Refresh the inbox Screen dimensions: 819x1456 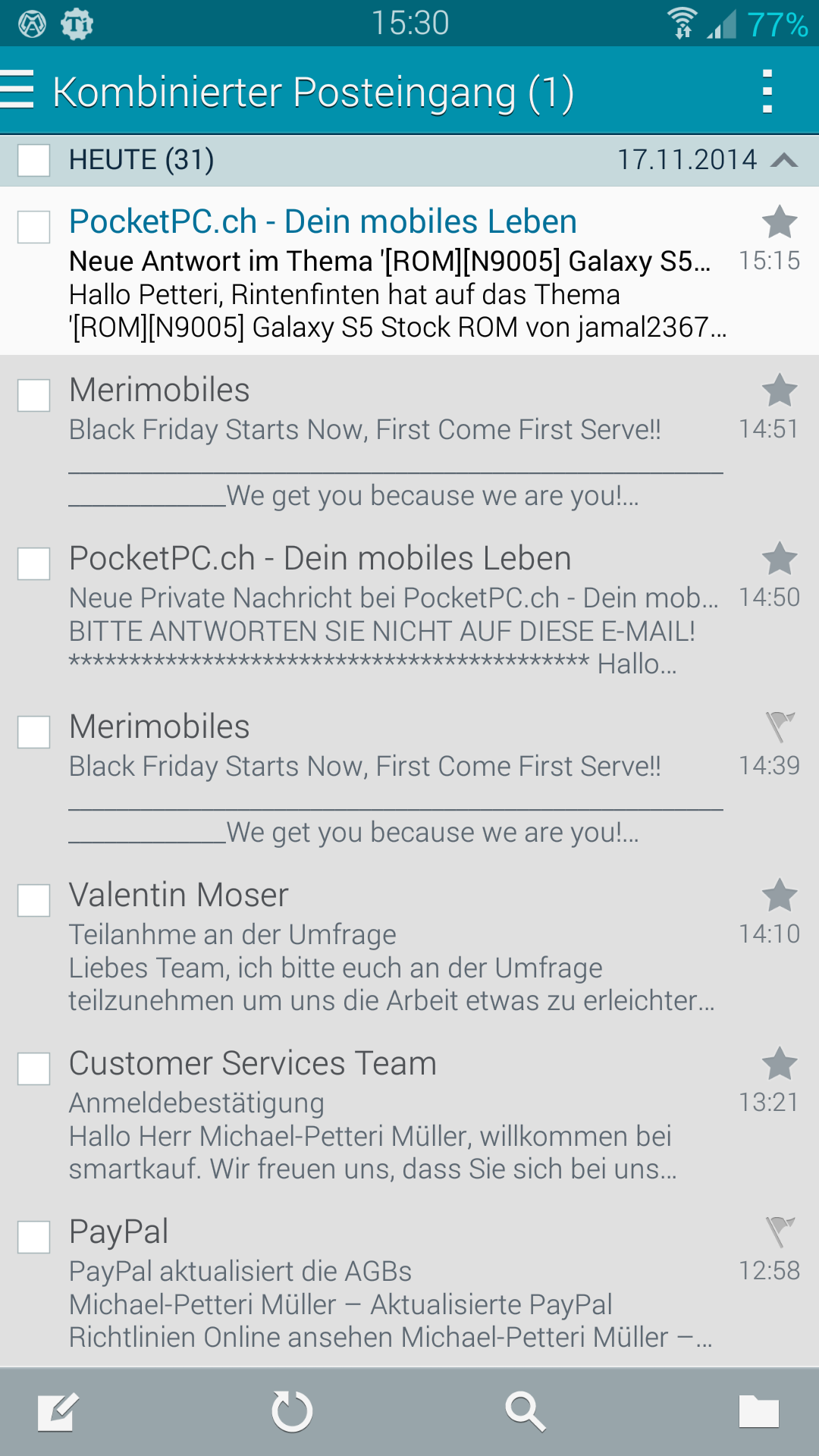293,1411
